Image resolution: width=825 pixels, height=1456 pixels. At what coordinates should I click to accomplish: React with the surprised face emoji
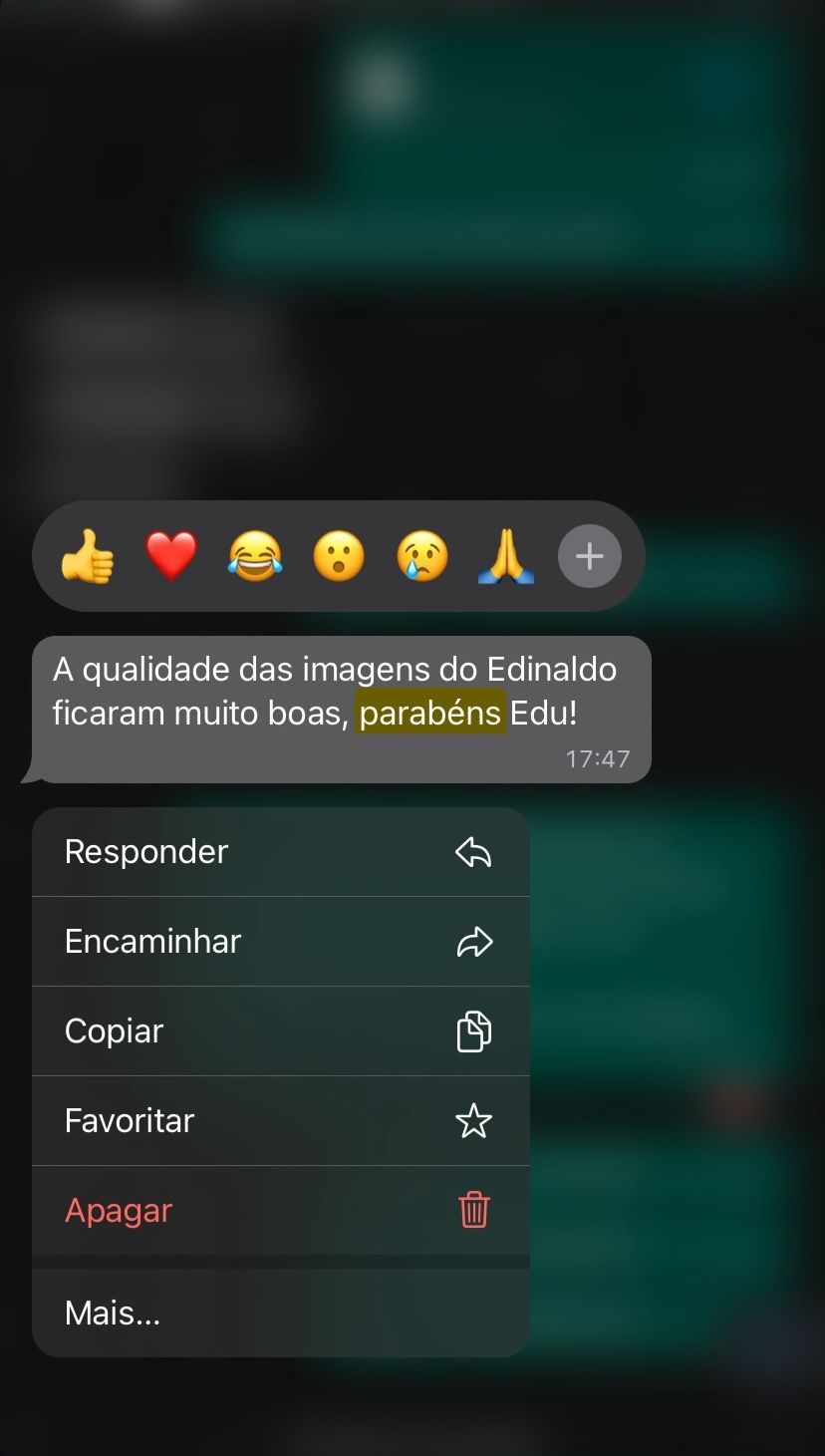pyautogui.click(x=339, y=556)
